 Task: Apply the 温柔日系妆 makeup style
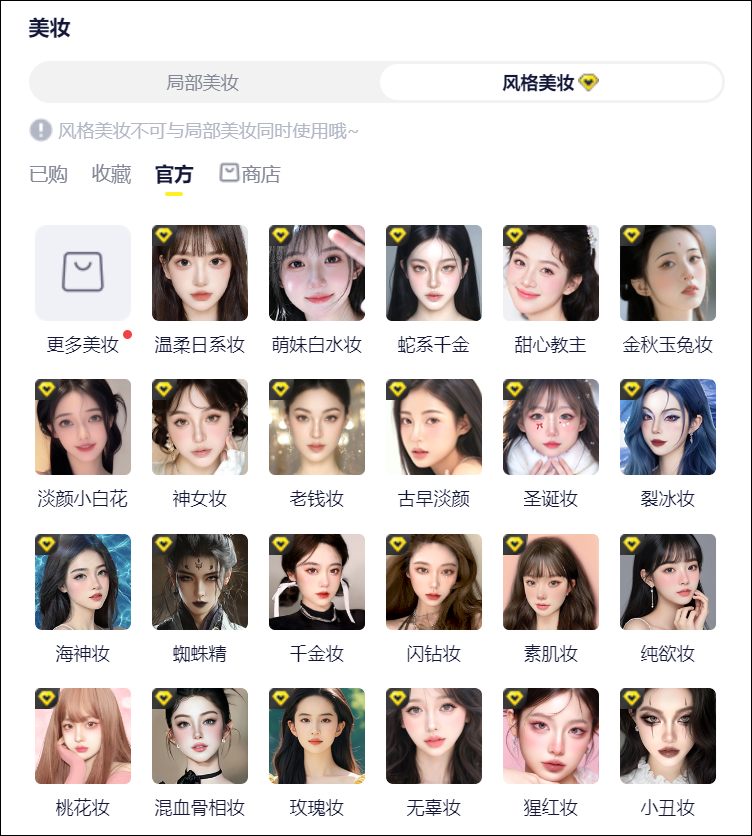tap(200, 273)
